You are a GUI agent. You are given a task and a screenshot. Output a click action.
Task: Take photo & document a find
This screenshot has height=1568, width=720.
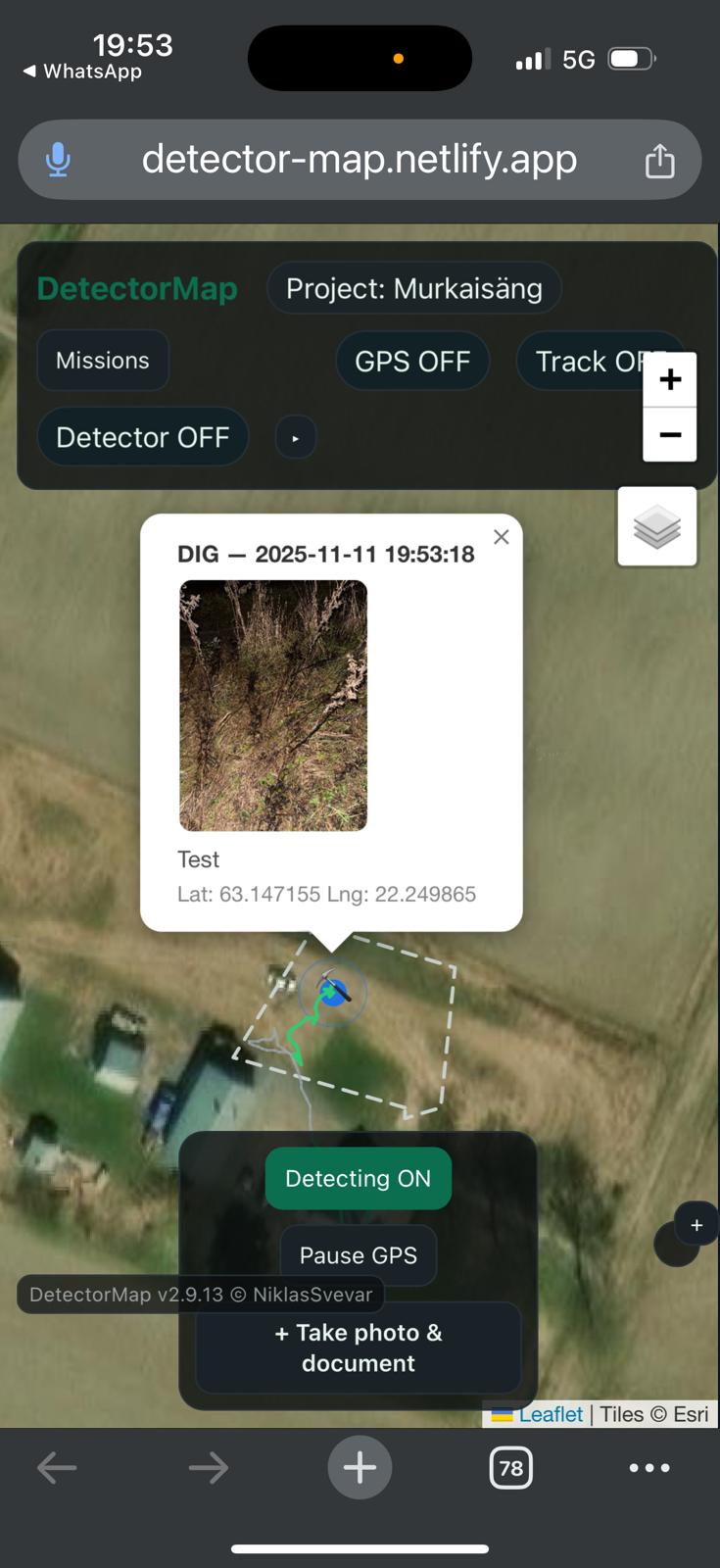pyautogui.click(x=358, y=1347)
